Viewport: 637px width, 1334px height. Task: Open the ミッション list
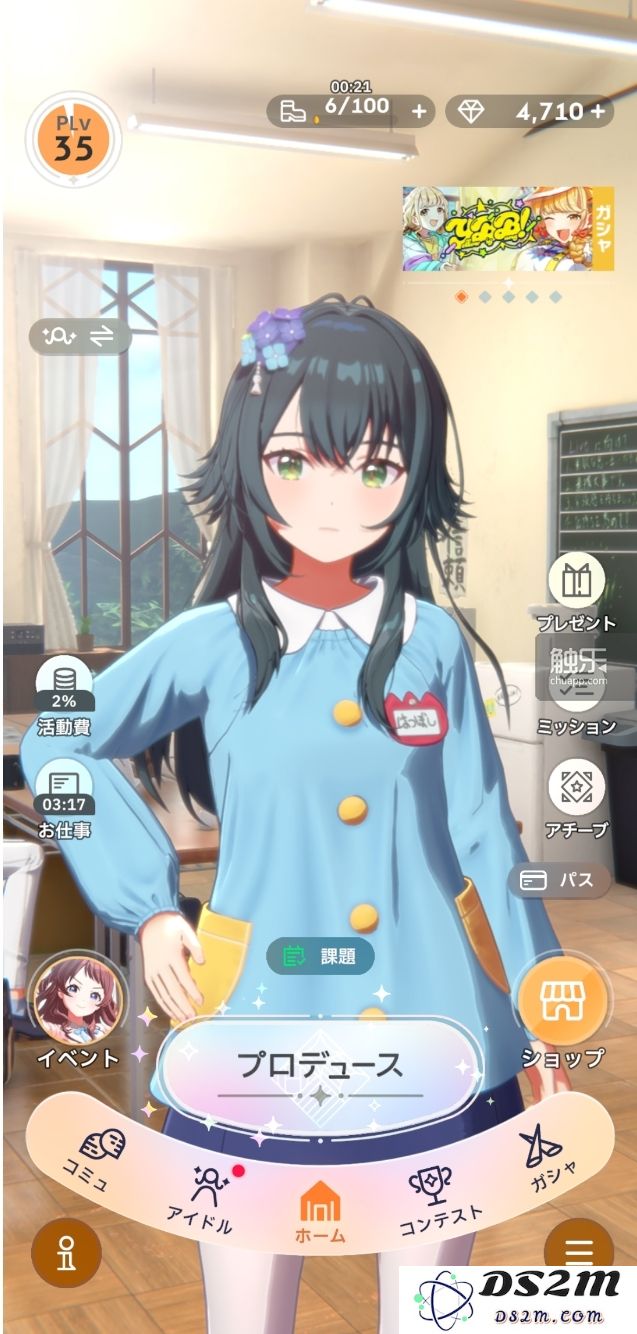click(x=577, y=697)
